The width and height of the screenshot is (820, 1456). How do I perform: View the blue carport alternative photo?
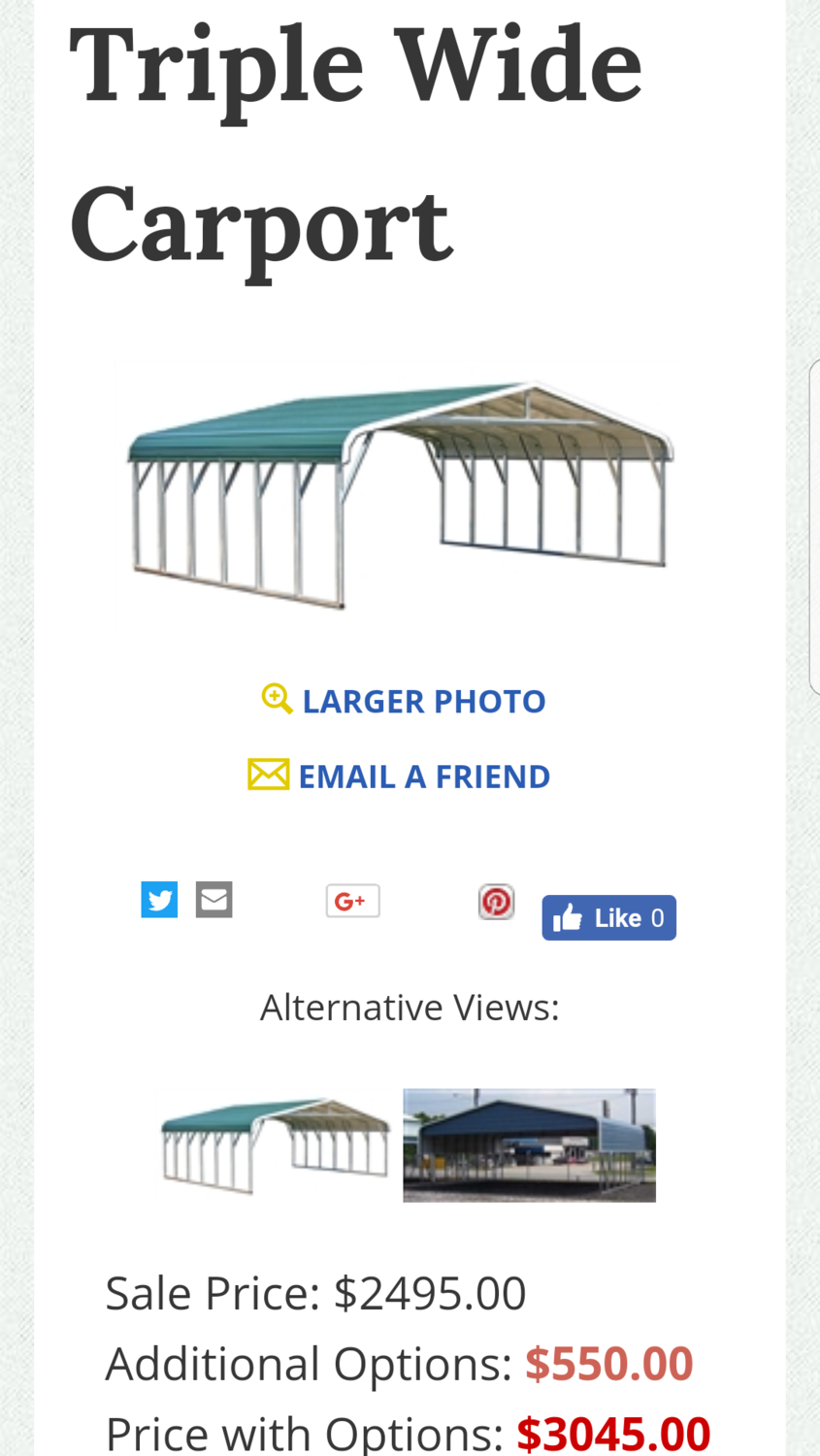[x=529, y=1145]
